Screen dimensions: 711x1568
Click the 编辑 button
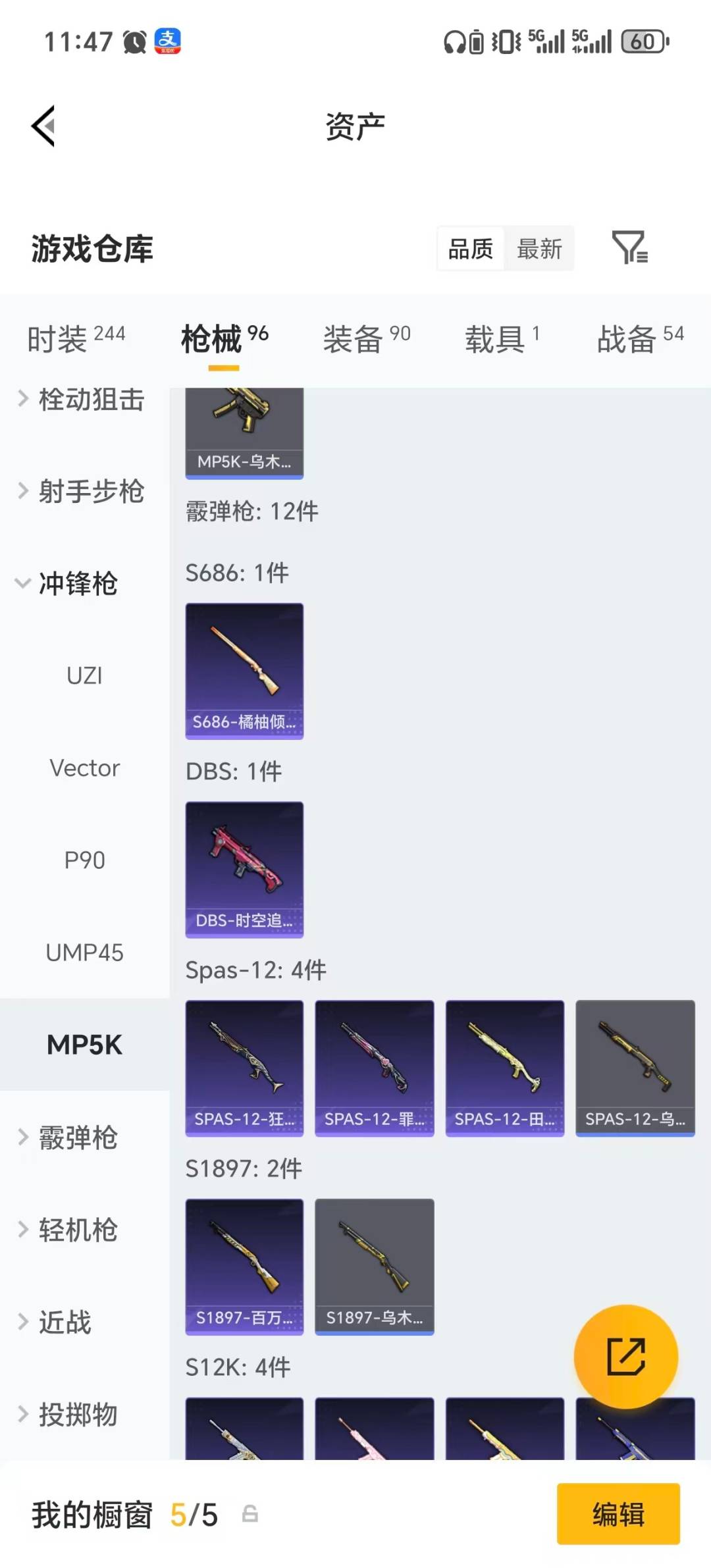point(618,1515)
